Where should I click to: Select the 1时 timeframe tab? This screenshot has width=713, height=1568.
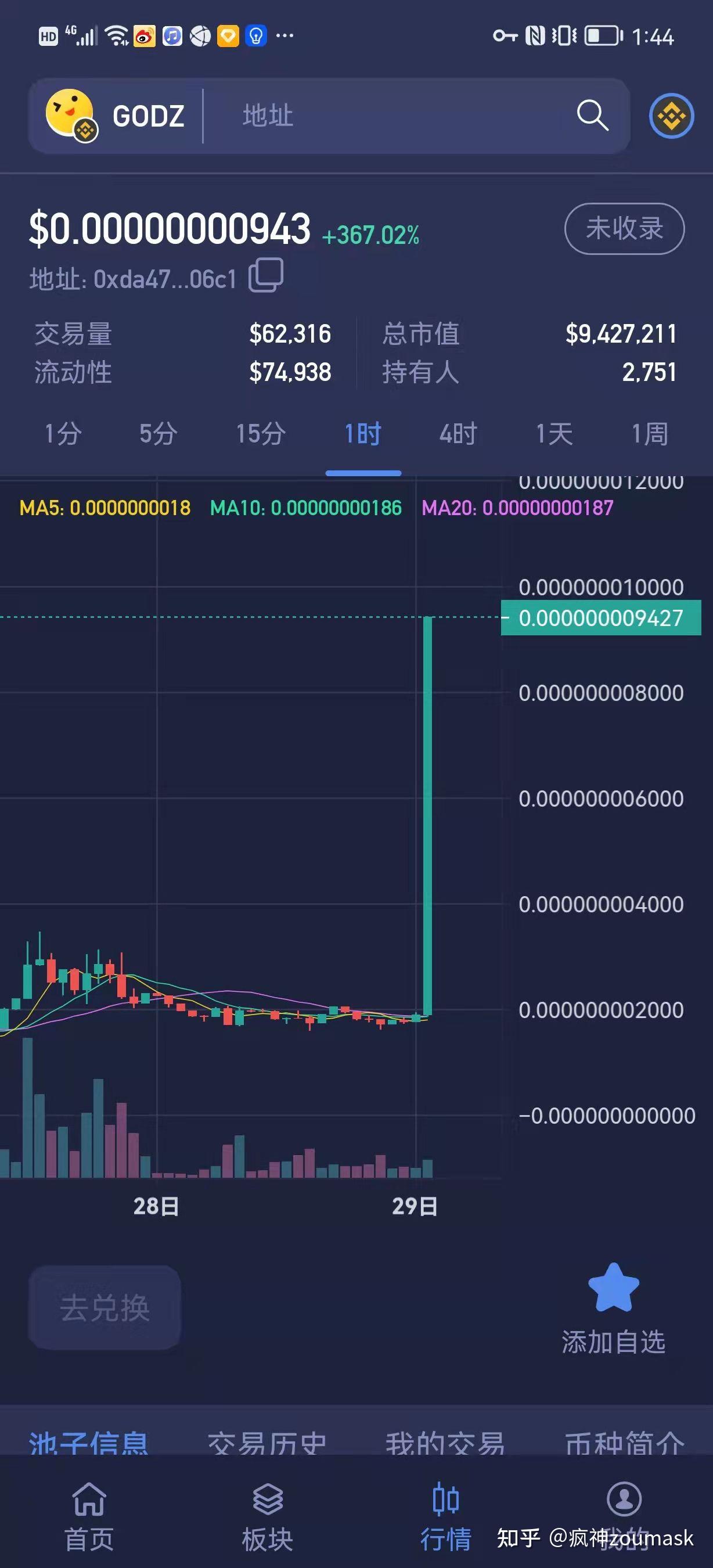(363, 434)
